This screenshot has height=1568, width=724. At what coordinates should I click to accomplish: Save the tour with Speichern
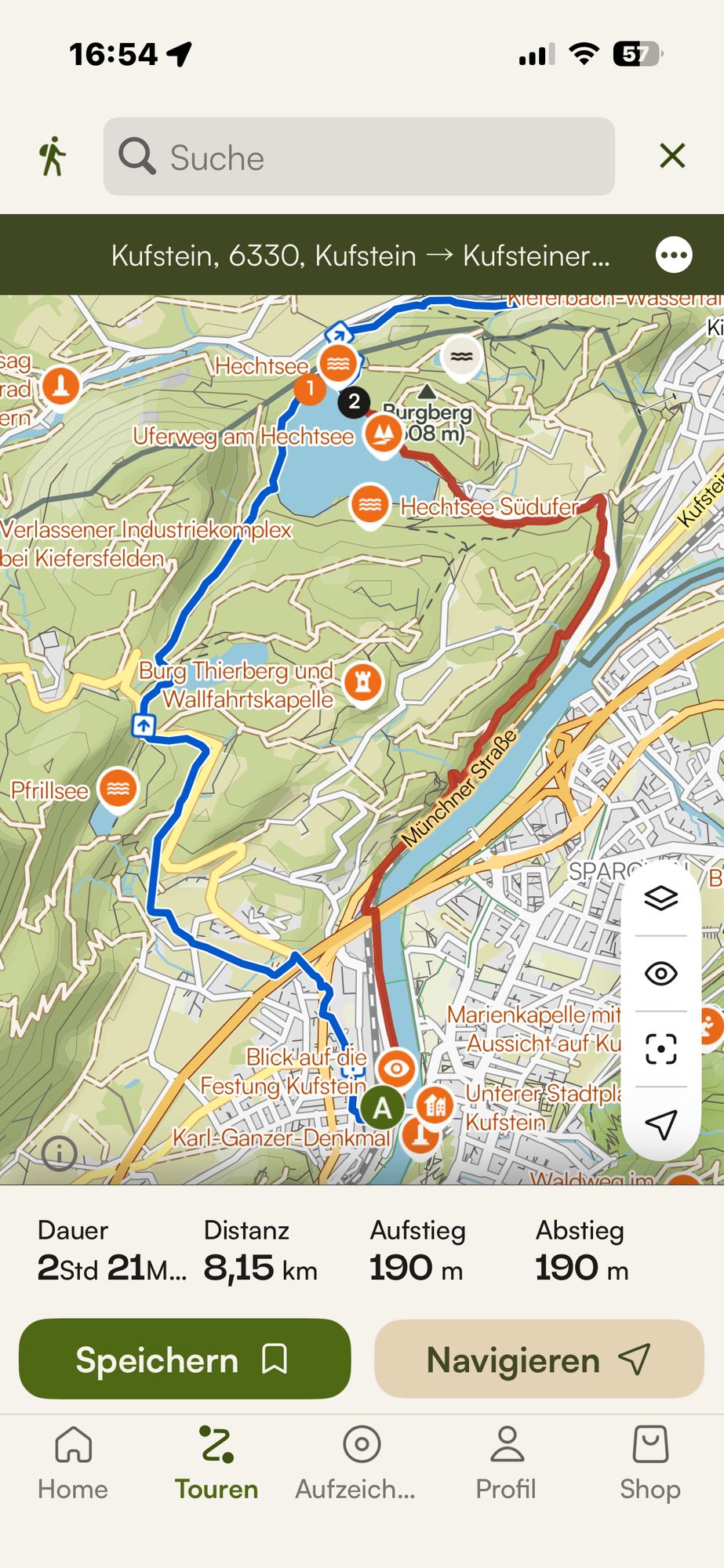click(184, 1359)
